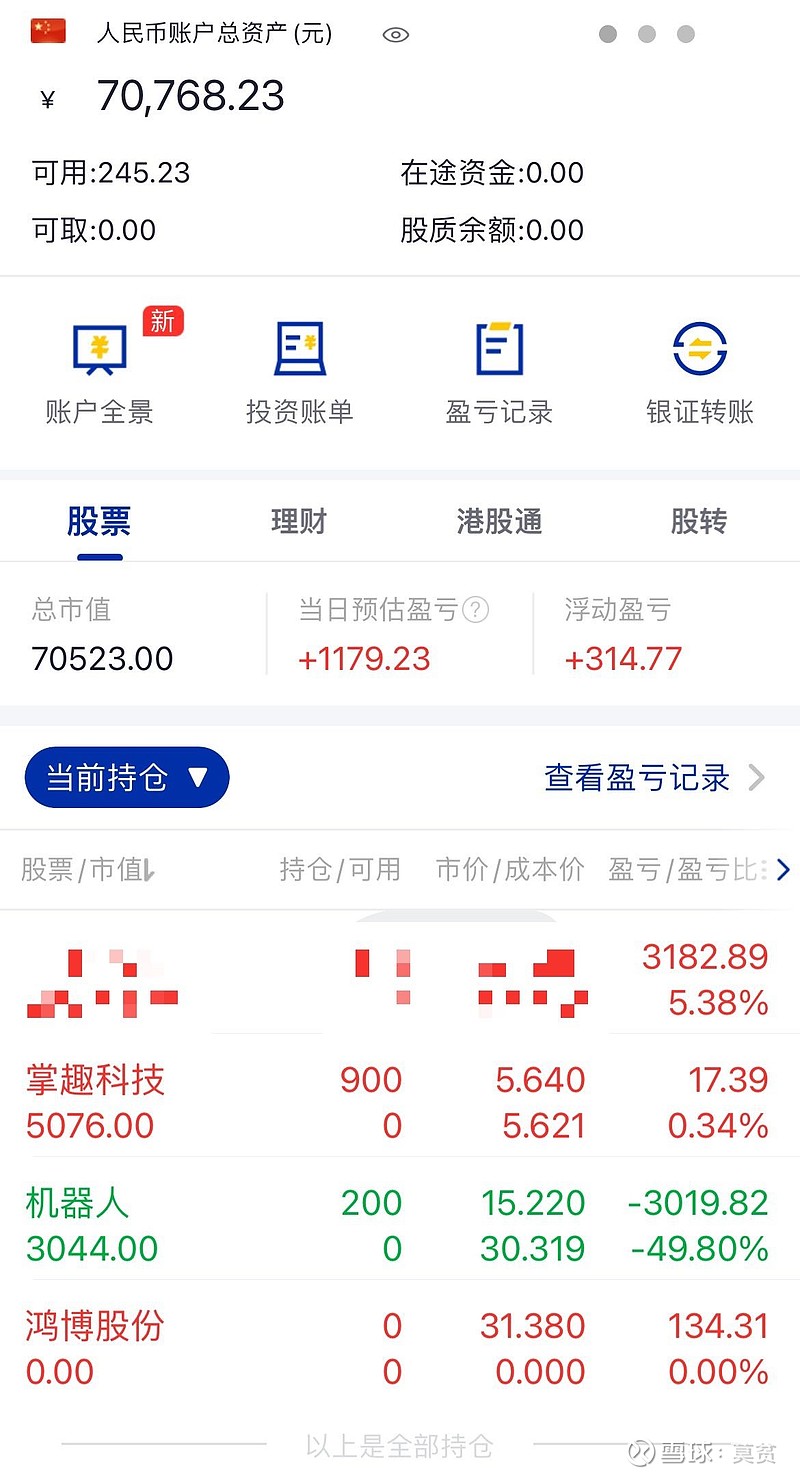Viewport: 800px width, 1478px height.
Task: Switch to the 理财 tab
Action: (299, 521)
